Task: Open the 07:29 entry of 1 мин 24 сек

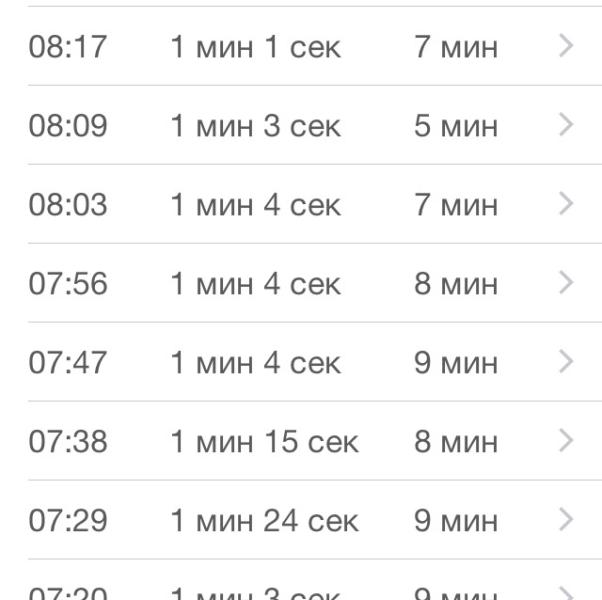Action: 300,520
